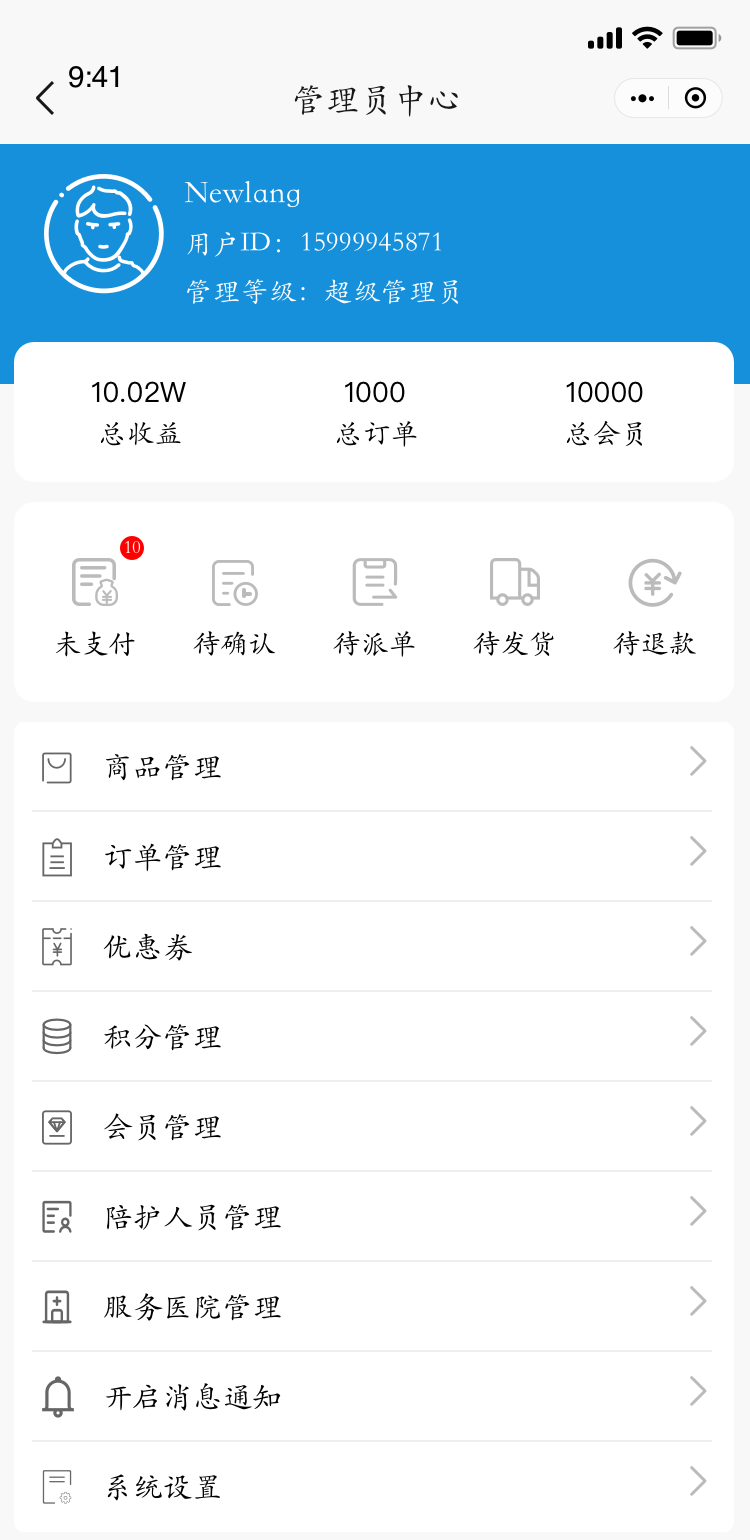Close the mini program with the circle button
Viewport: 750px width, 1540px height.
(696, 98)
